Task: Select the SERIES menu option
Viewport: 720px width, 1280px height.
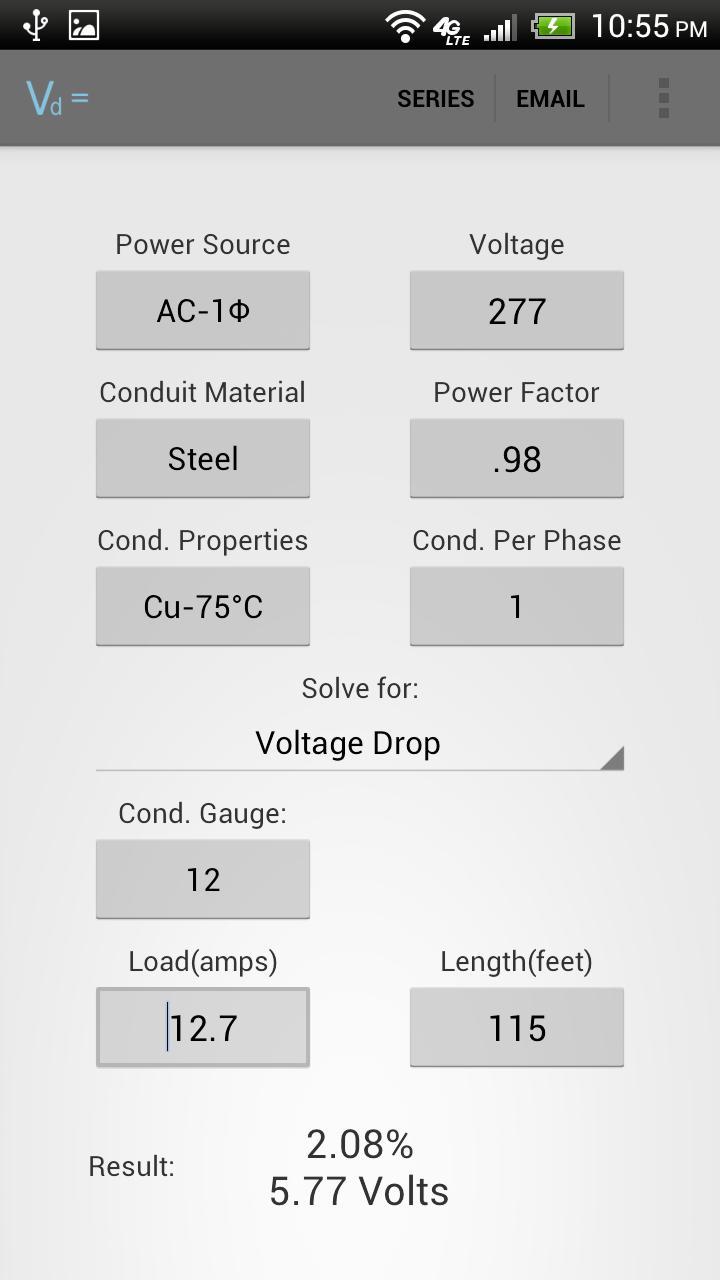Action: click(x=435, y=98)
